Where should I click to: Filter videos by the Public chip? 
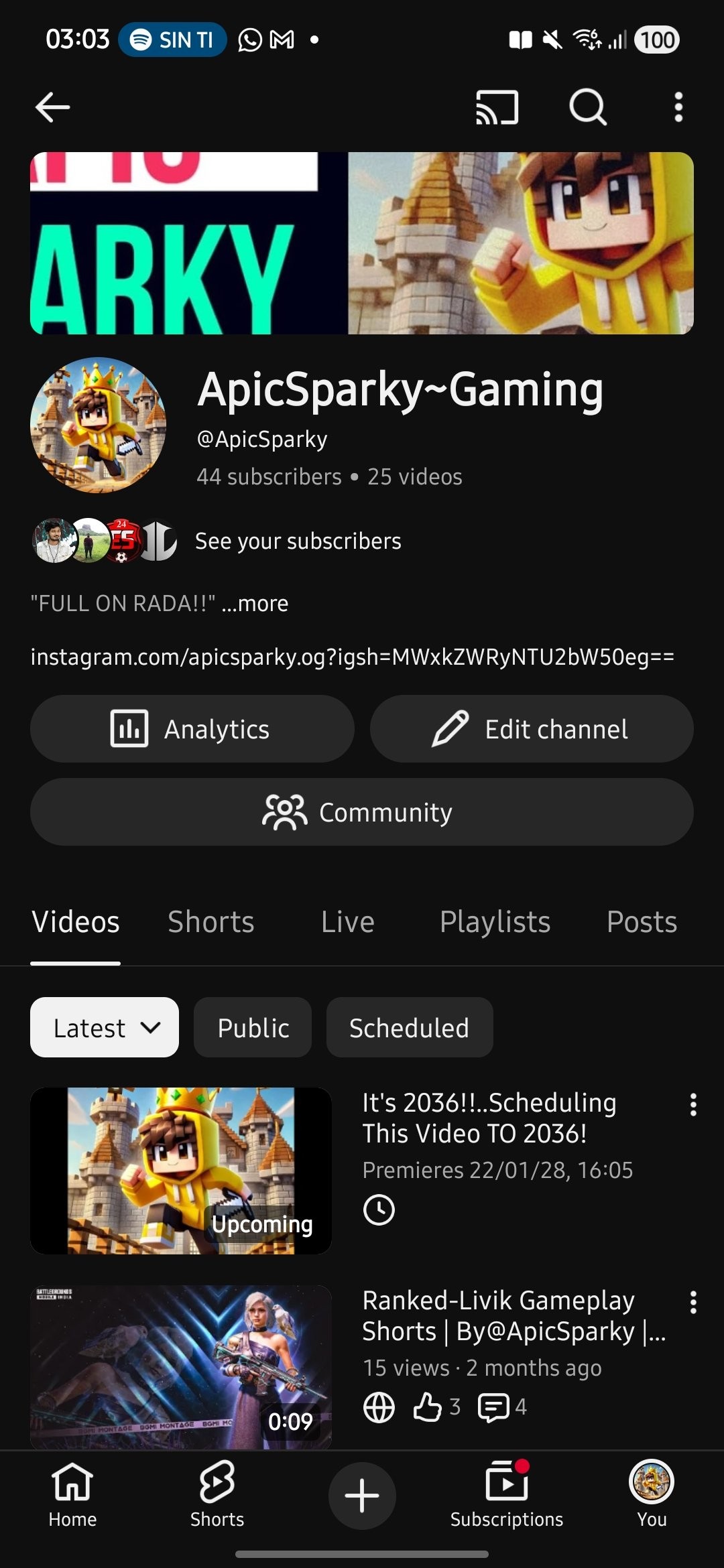(x=253, y=1027)
